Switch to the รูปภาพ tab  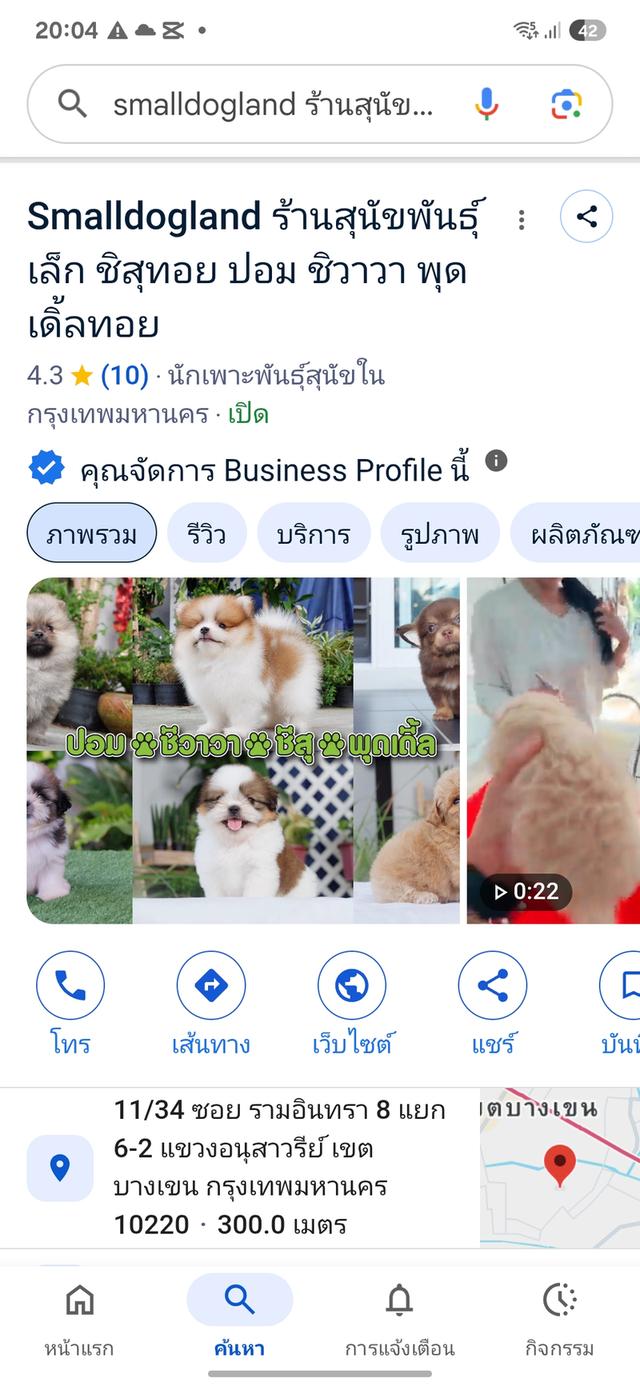[439, 534]
